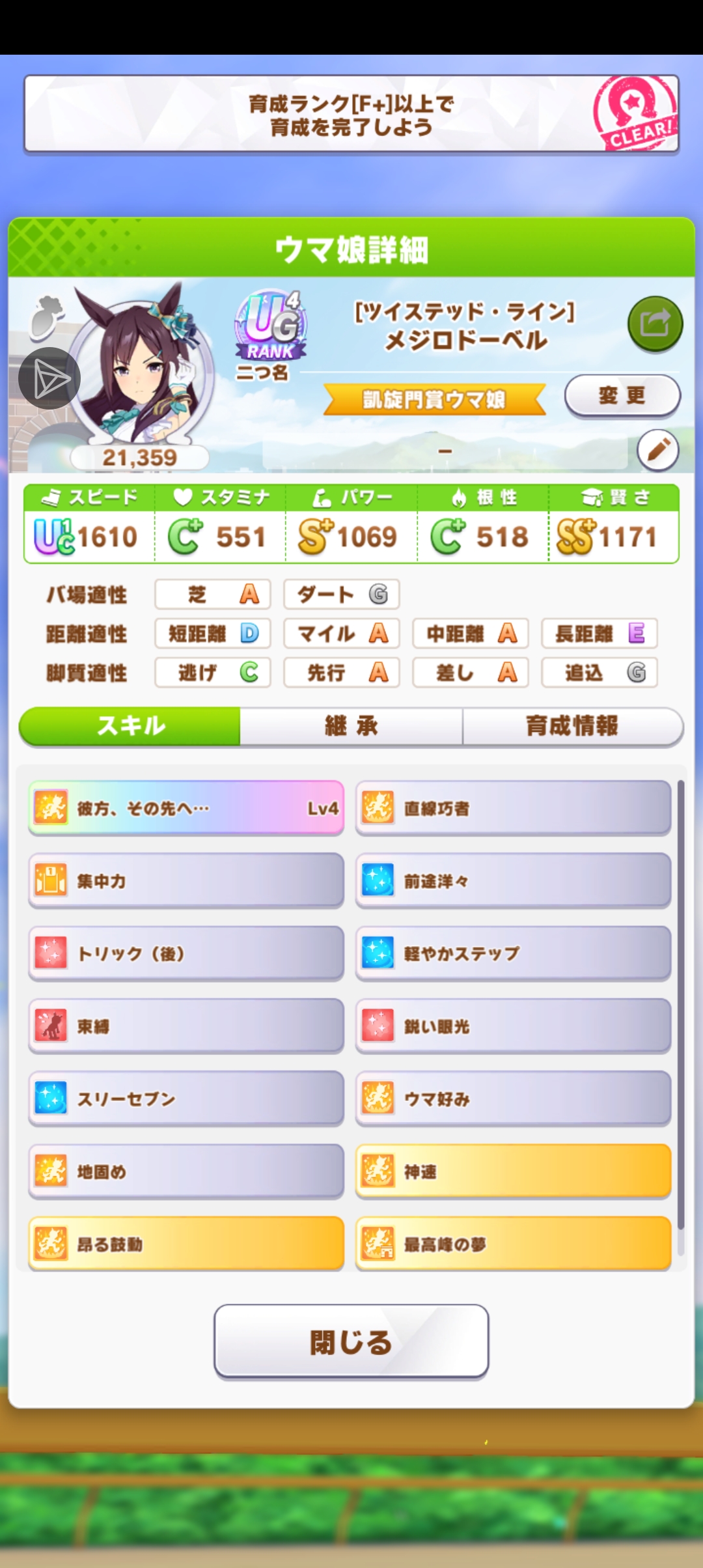Tap the 変更 button to change title
Viewport: 703px width, 1568px height.
(x=622, y=395)
